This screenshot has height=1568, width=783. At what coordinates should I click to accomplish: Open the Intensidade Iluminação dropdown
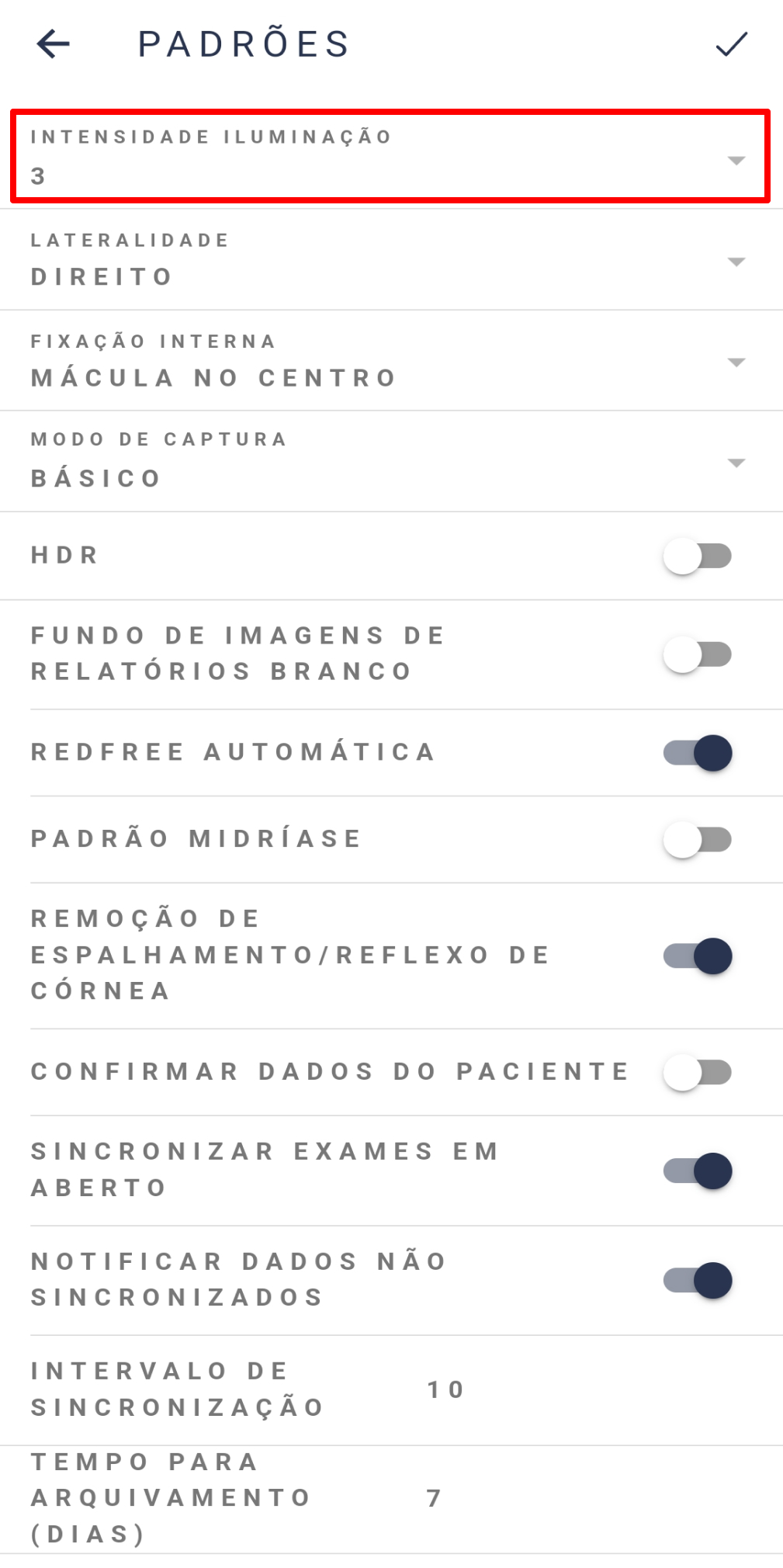390,157
